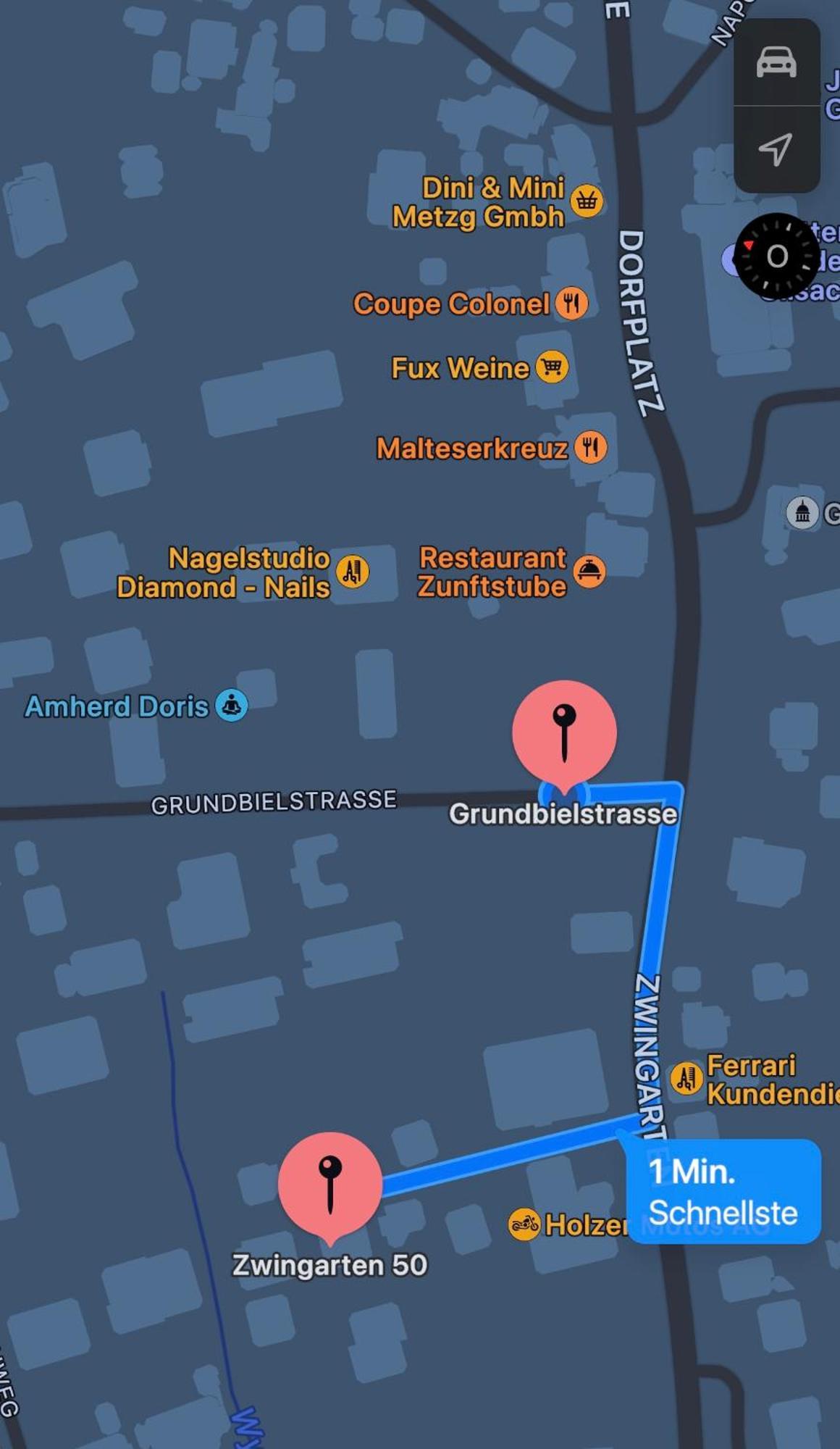The height and width of the screenshot is (1449, 840).
Task: Tap the 1 Min. Schnellste route label
Action: (723, 1192)
